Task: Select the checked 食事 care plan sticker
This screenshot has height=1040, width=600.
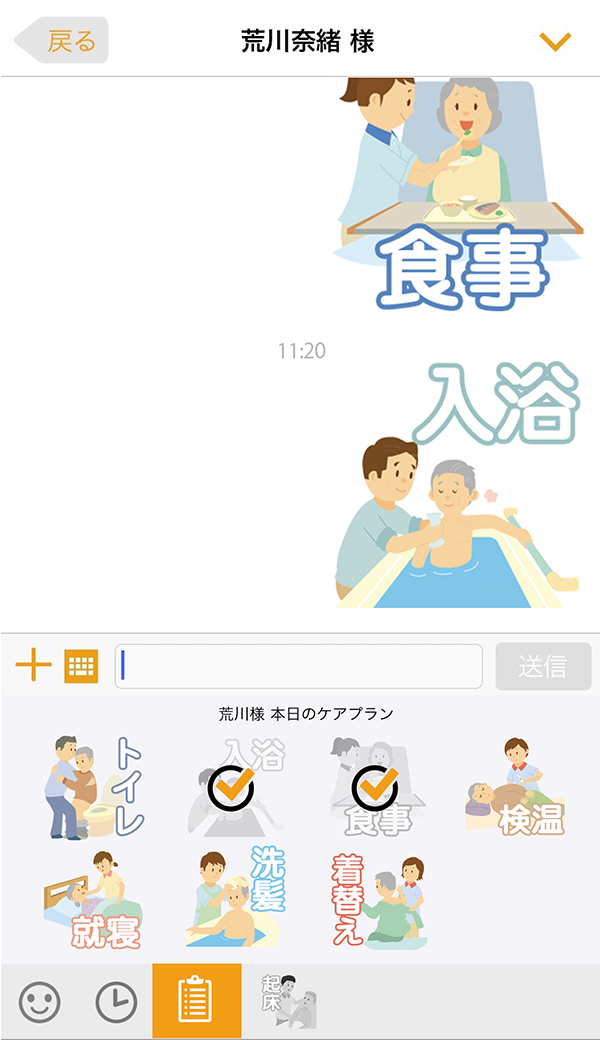Action: tap(374, 788)
